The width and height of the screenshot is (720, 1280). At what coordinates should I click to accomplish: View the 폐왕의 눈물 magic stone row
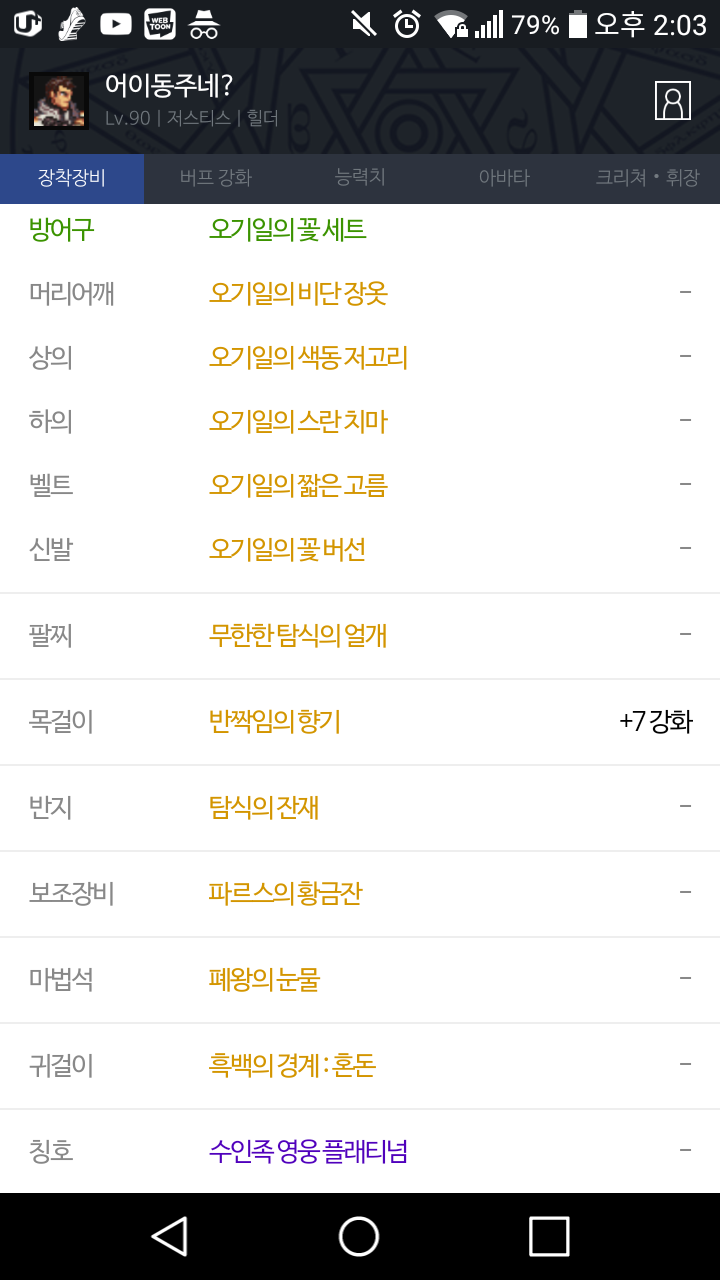point(360,980)
